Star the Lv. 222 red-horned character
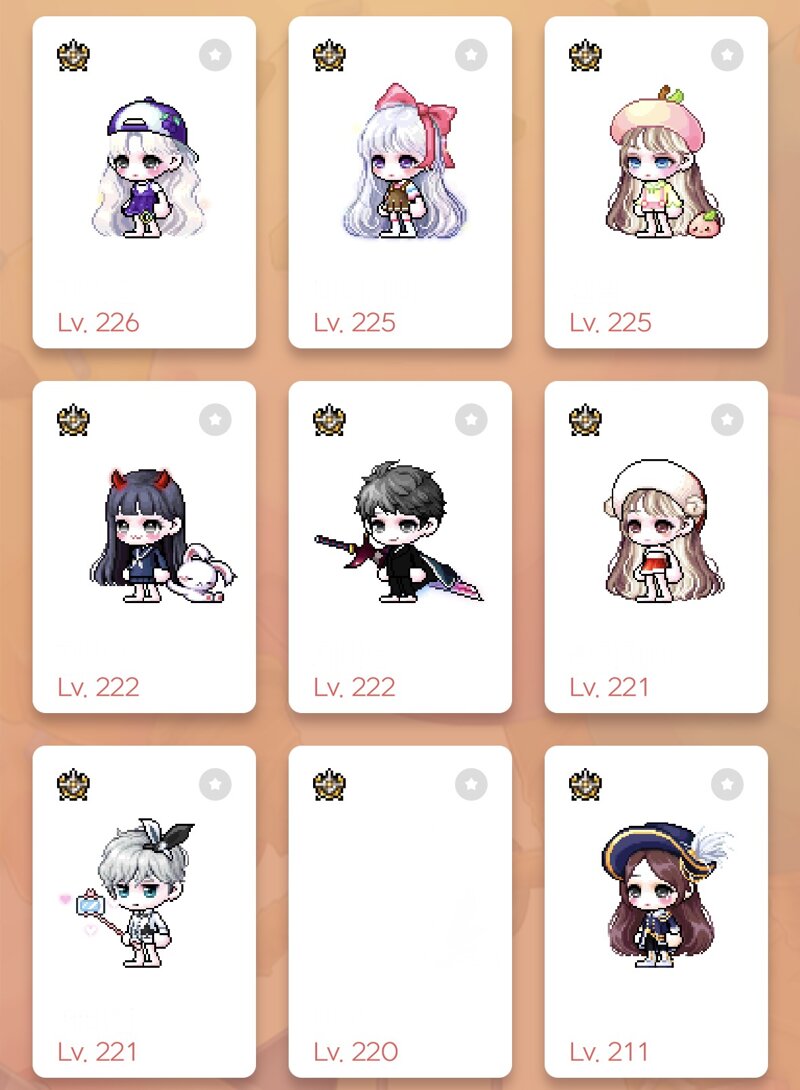800x1090 pixels. point(215,420)
